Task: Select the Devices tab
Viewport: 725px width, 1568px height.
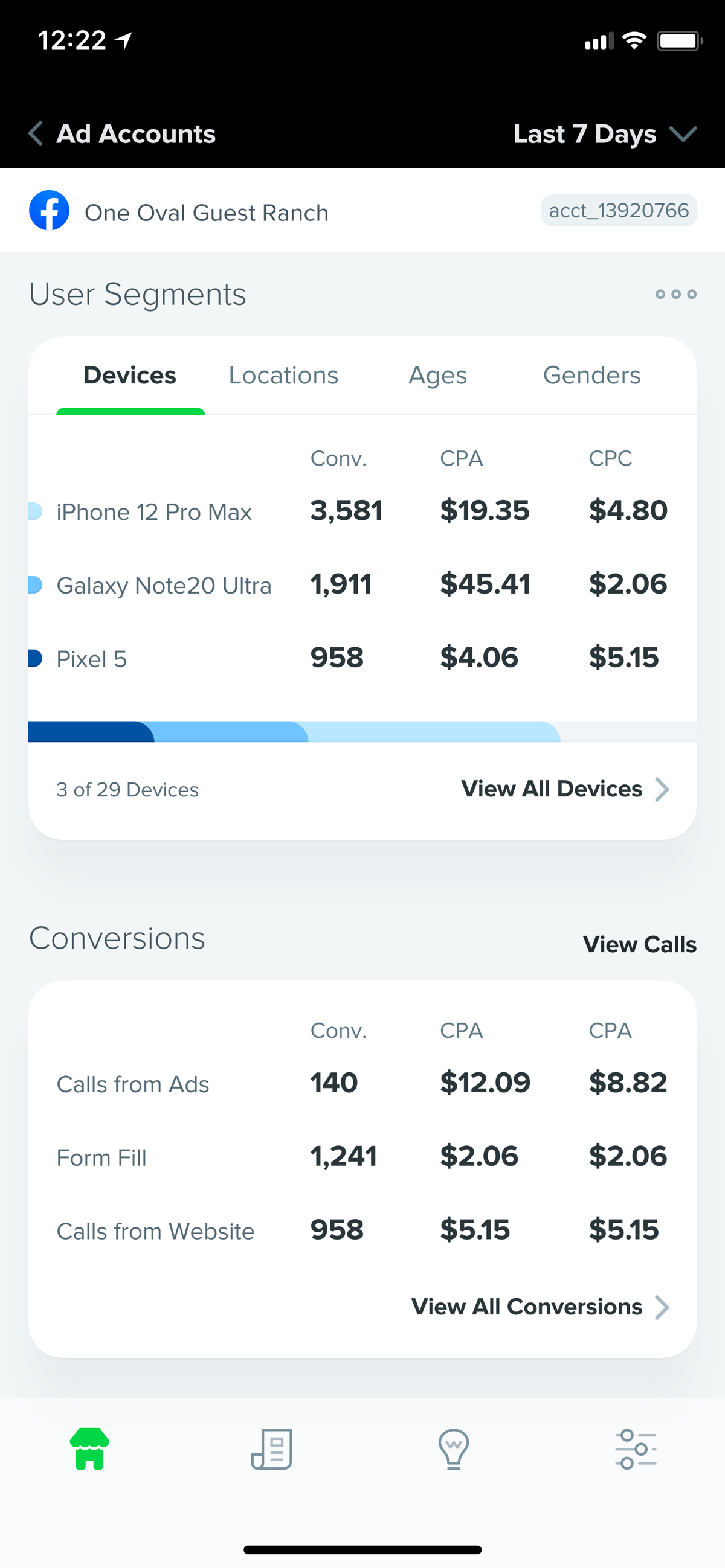Action: [x=130, y=376]
